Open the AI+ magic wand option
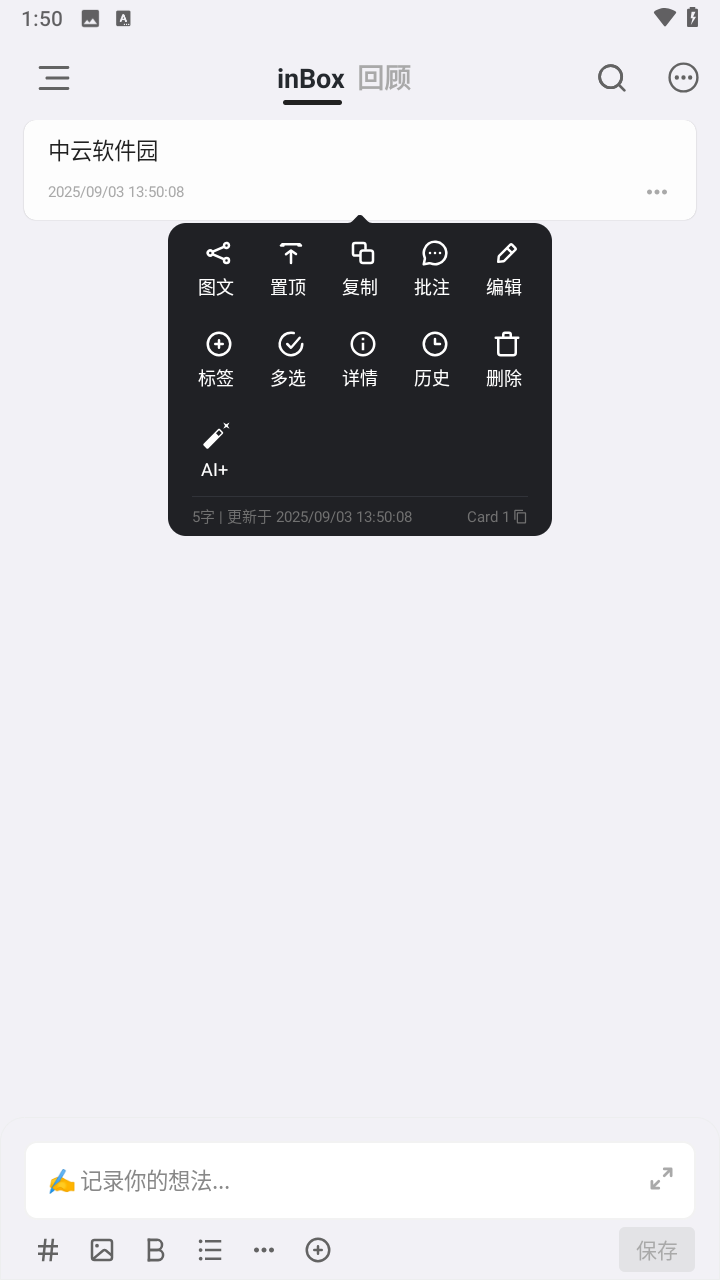Image resolution: width=720 pixels, height=1280 pixels. (x=216, y=450)
